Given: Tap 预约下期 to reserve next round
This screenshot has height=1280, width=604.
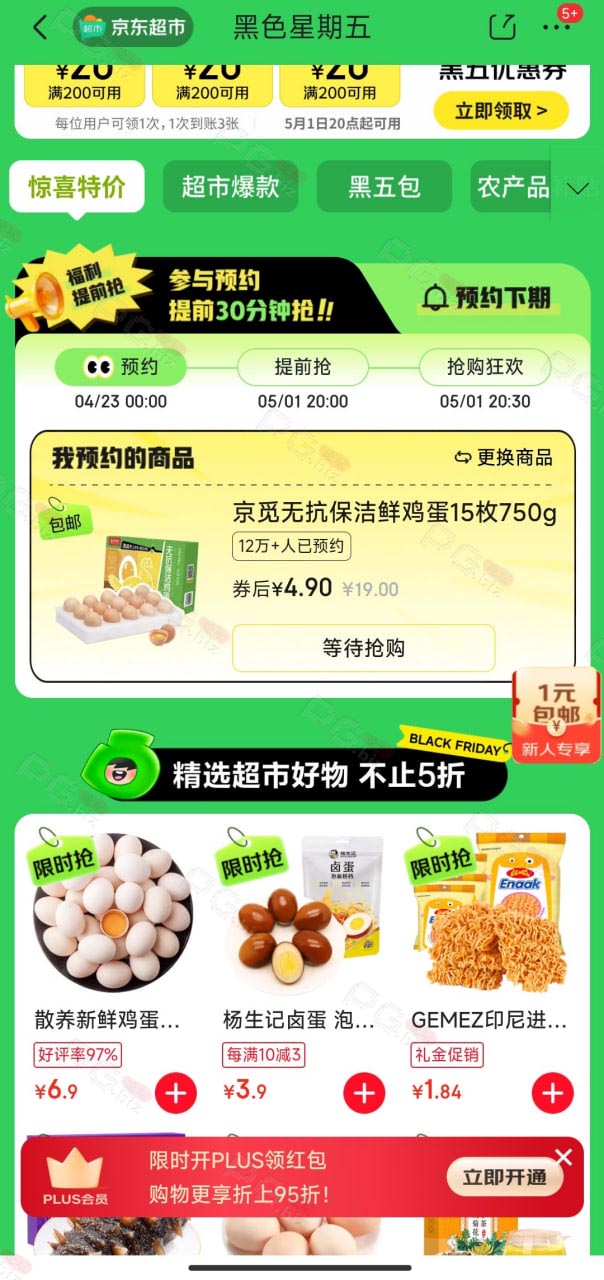Looking at the screenshot, I should pyautogui.click(x=487, y=298).
